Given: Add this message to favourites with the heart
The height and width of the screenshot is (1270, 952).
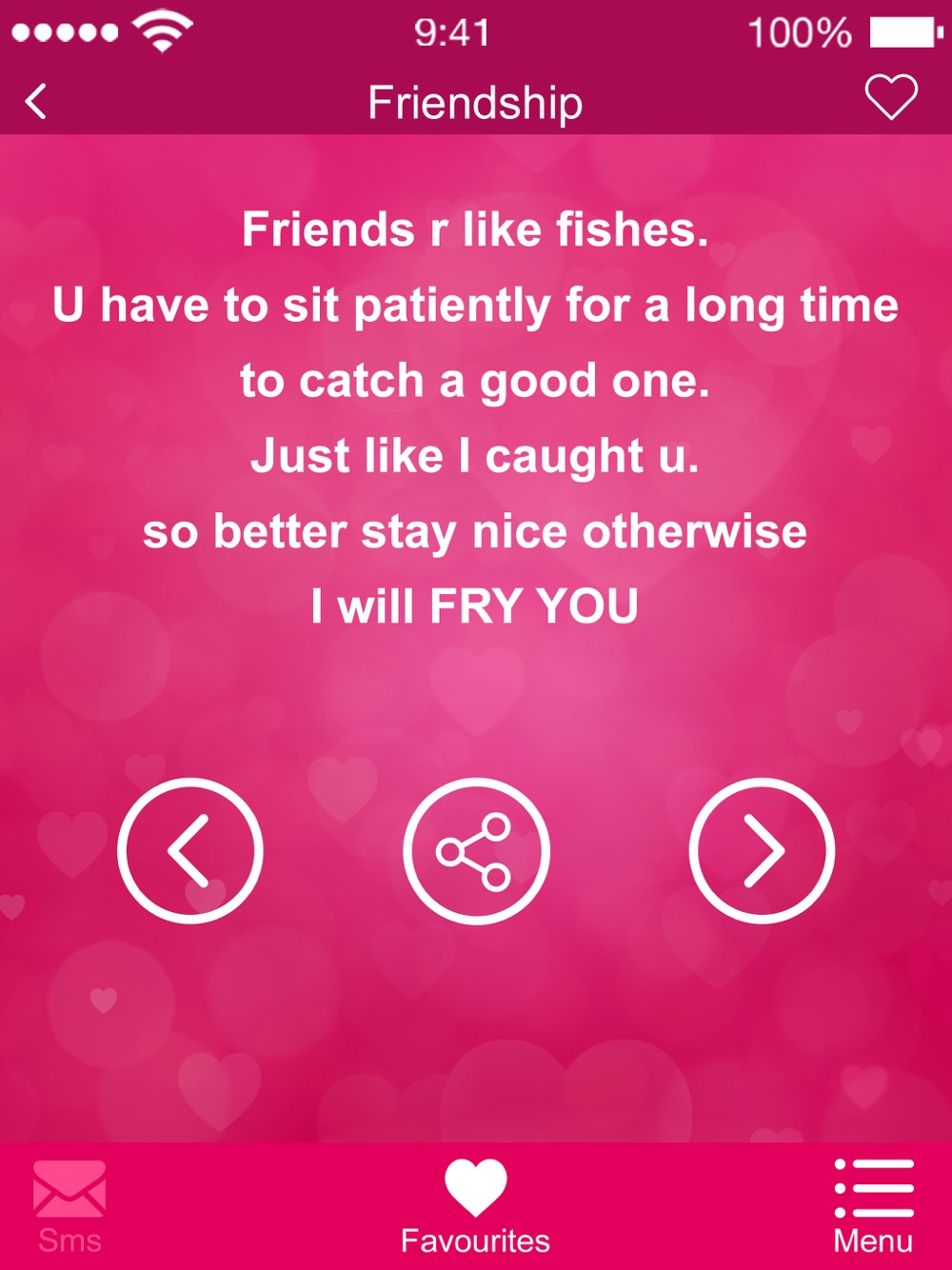Looking at the screenshot, I should [890, 98].
